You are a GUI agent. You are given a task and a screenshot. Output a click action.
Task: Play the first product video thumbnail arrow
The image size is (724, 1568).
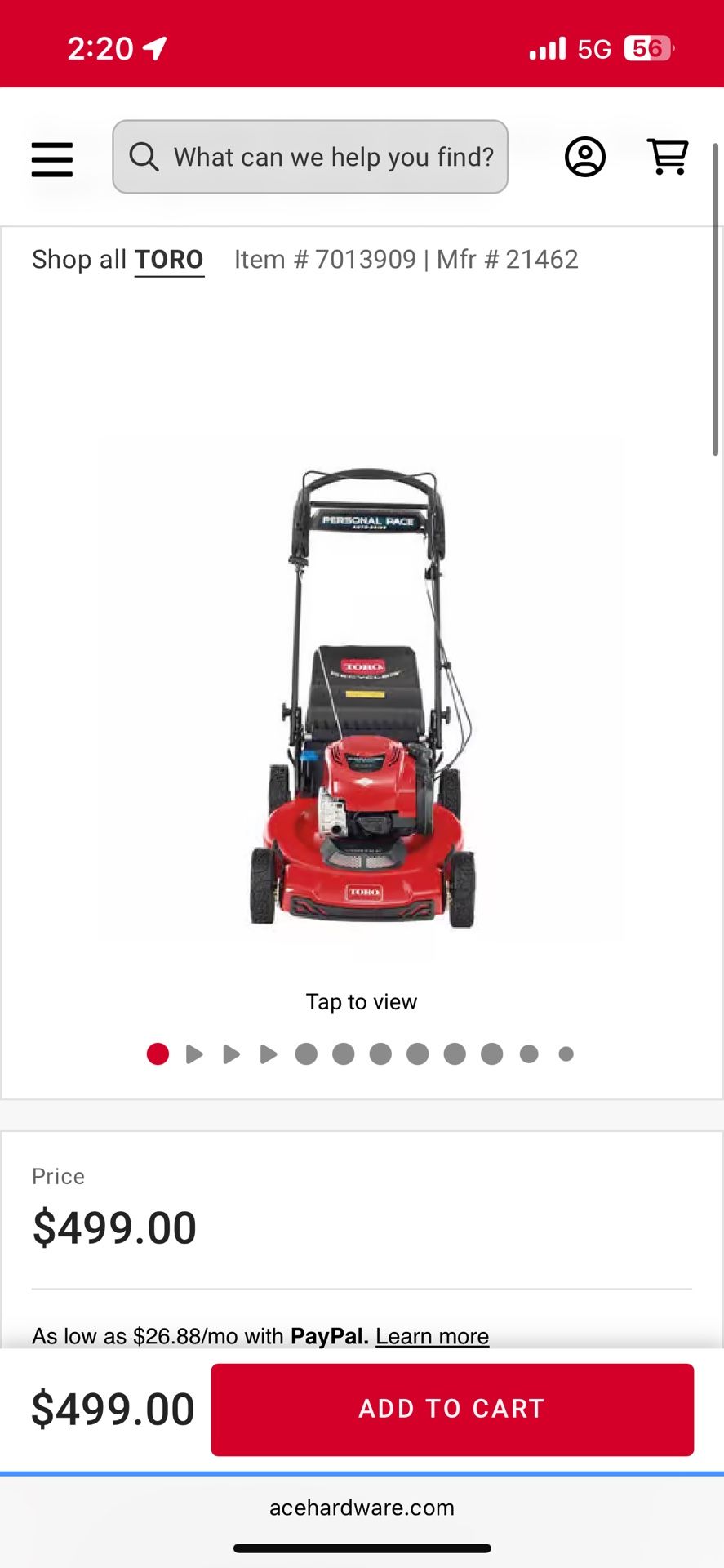tap(195, 1053)
